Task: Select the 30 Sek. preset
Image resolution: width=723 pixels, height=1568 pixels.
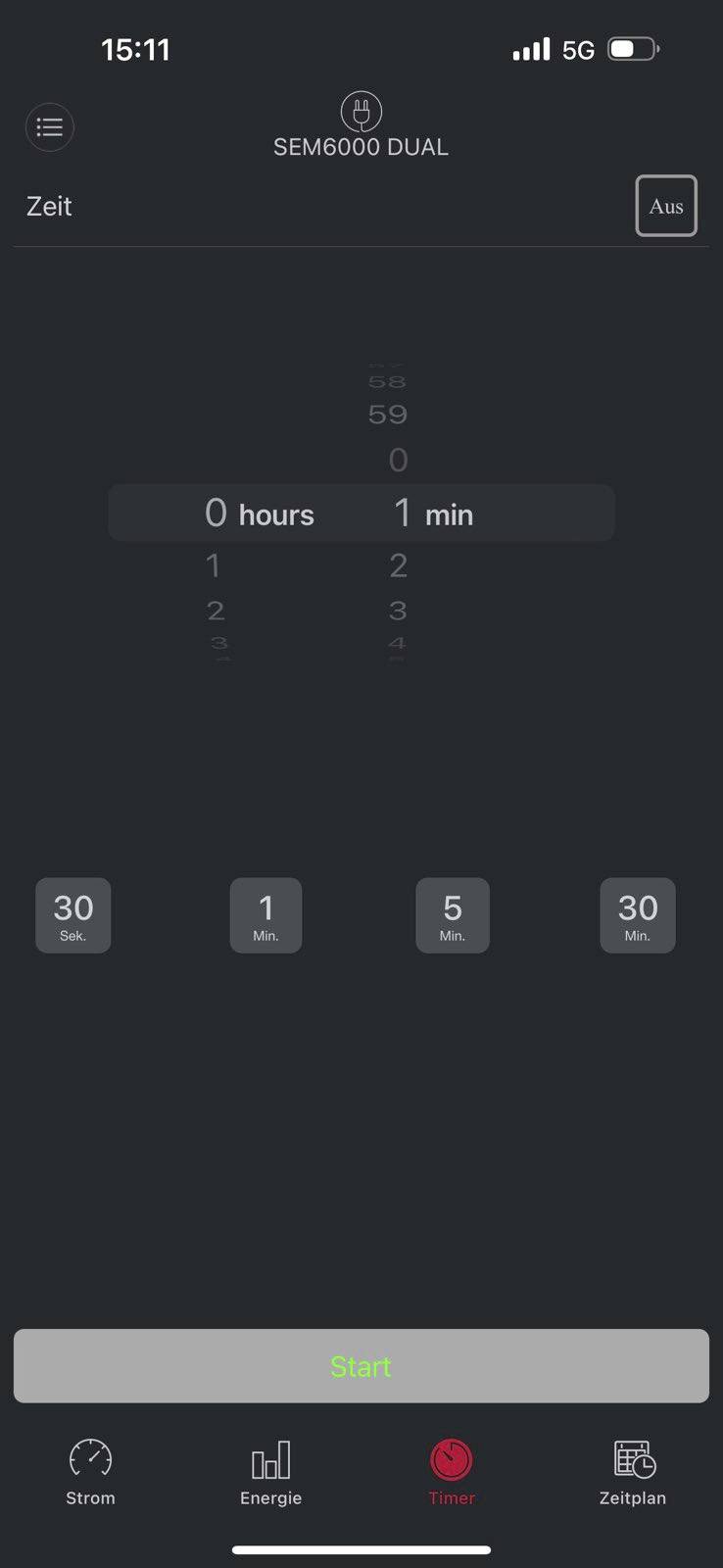Action: pyautogui.click(x=72, y=914)
